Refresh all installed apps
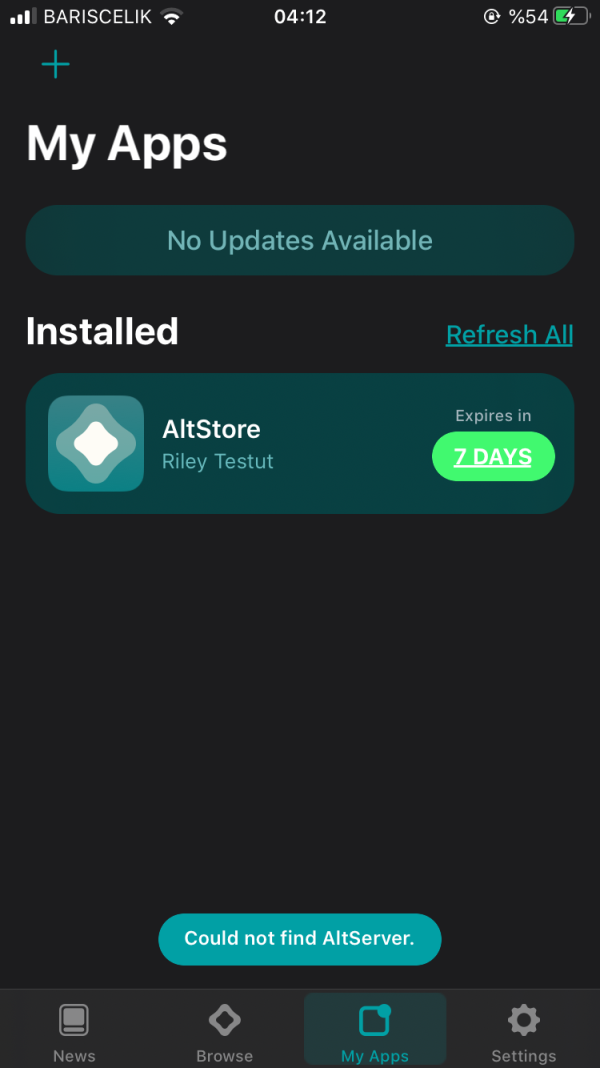This screenshot has width=600, height=1068. click(x=509, y=335)
